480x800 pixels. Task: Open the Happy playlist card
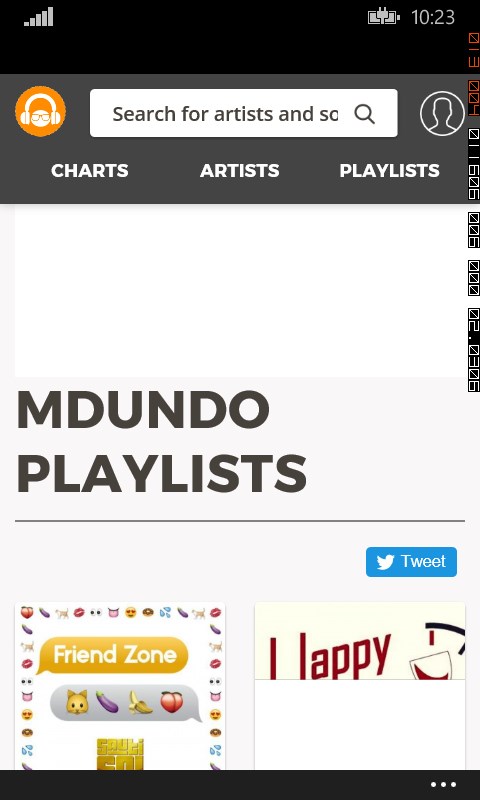coord(360,686)
